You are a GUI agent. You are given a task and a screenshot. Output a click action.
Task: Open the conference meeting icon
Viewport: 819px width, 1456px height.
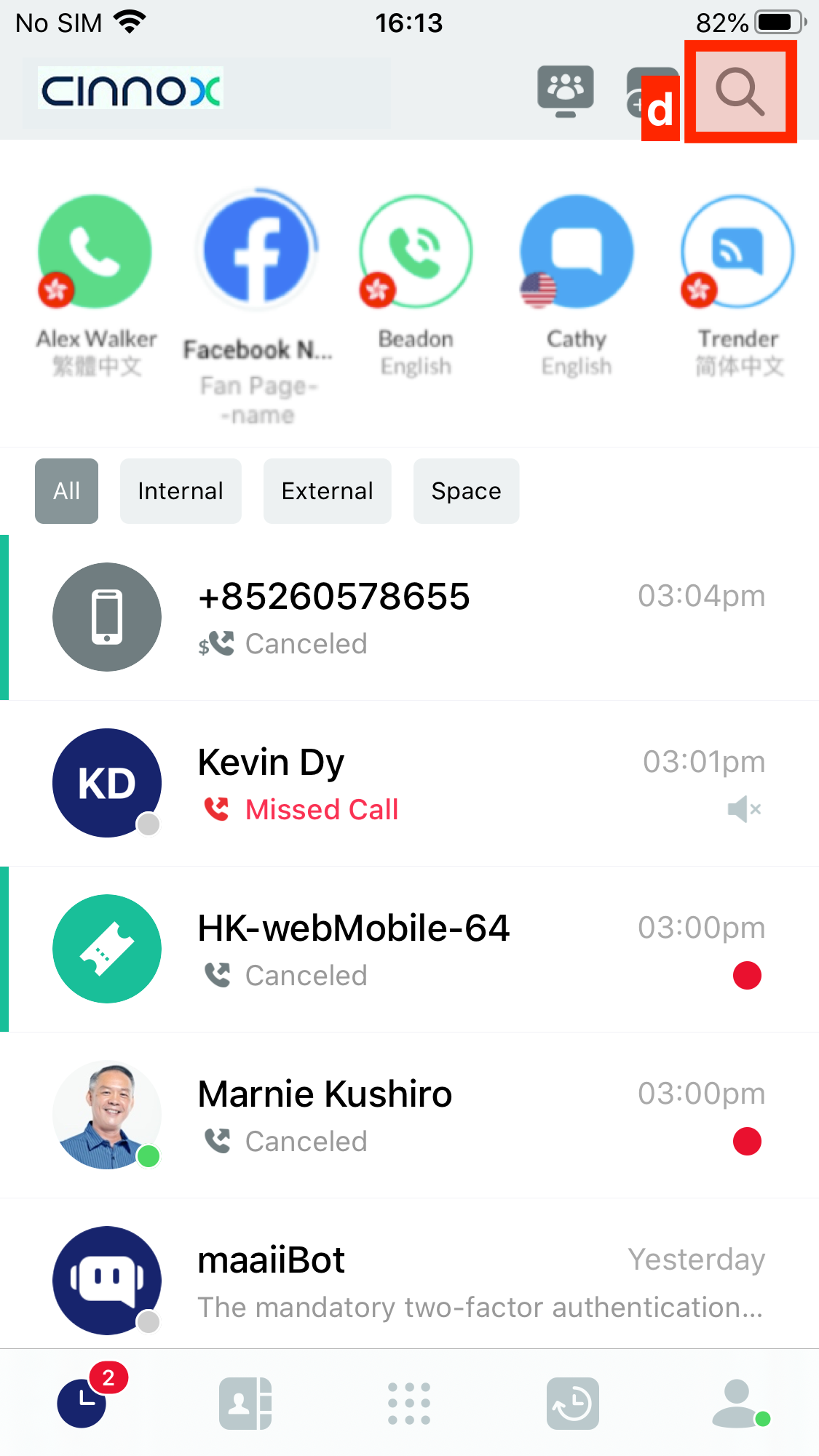[x=565, y=91]
